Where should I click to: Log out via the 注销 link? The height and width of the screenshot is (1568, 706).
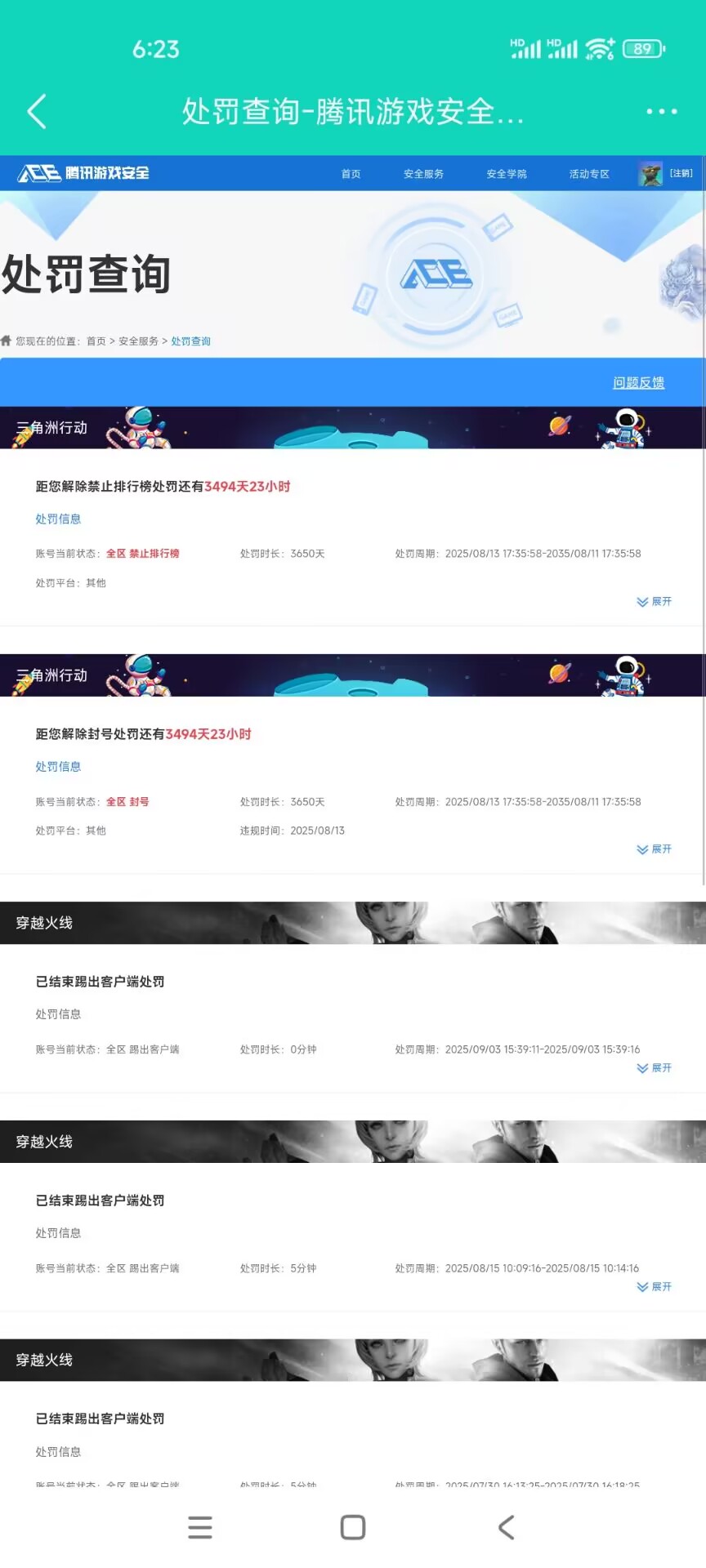[681, 173]
